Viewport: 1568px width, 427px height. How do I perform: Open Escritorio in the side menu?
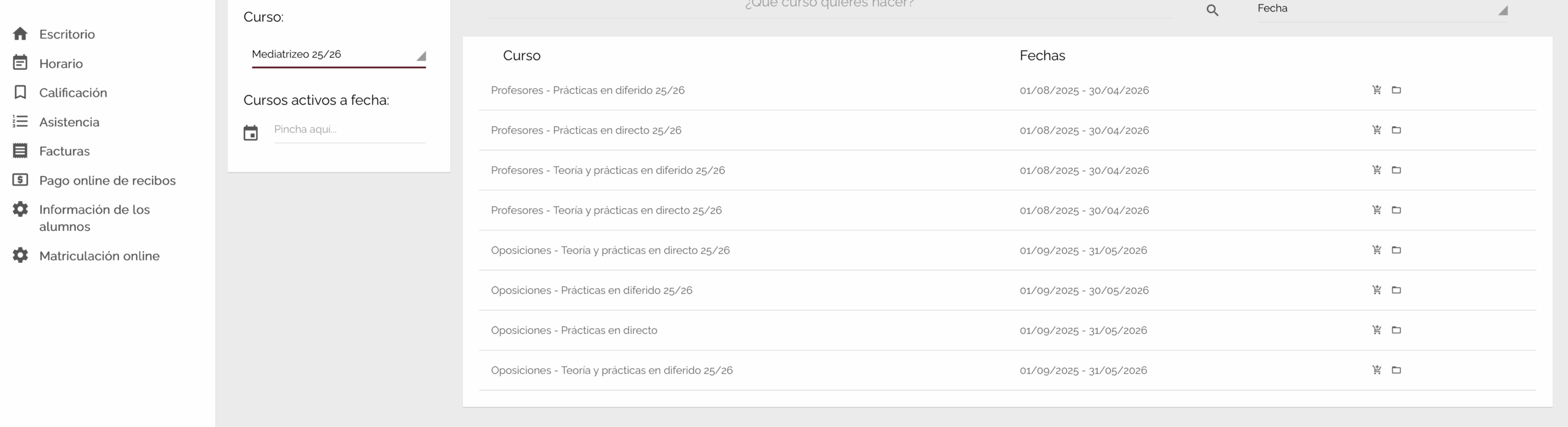click(x=67, y=34)
